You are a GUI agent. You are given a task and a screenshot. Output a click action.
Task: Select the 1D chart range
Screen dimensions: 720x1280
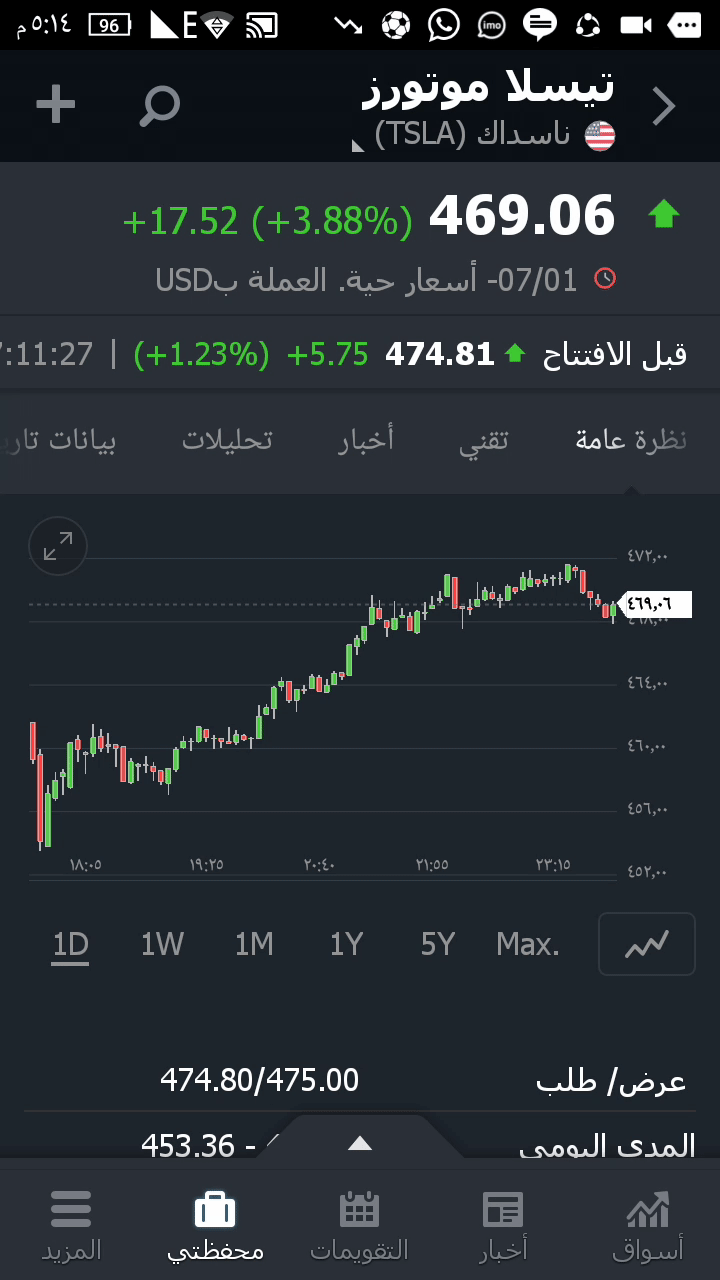(70, 944)
